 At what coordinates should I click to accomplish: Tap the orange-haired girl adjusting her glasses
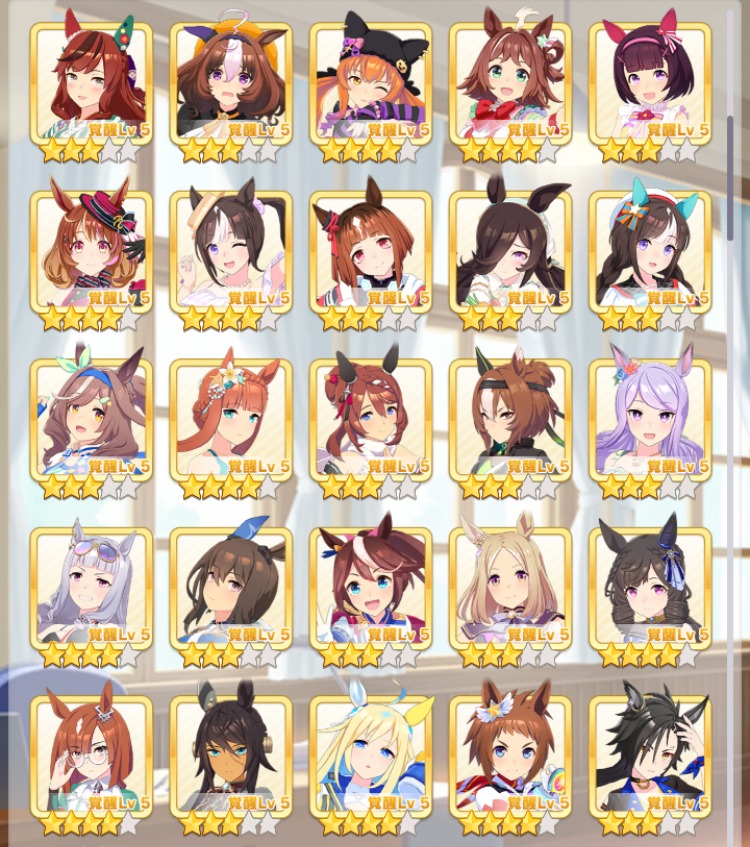[91, 752]
